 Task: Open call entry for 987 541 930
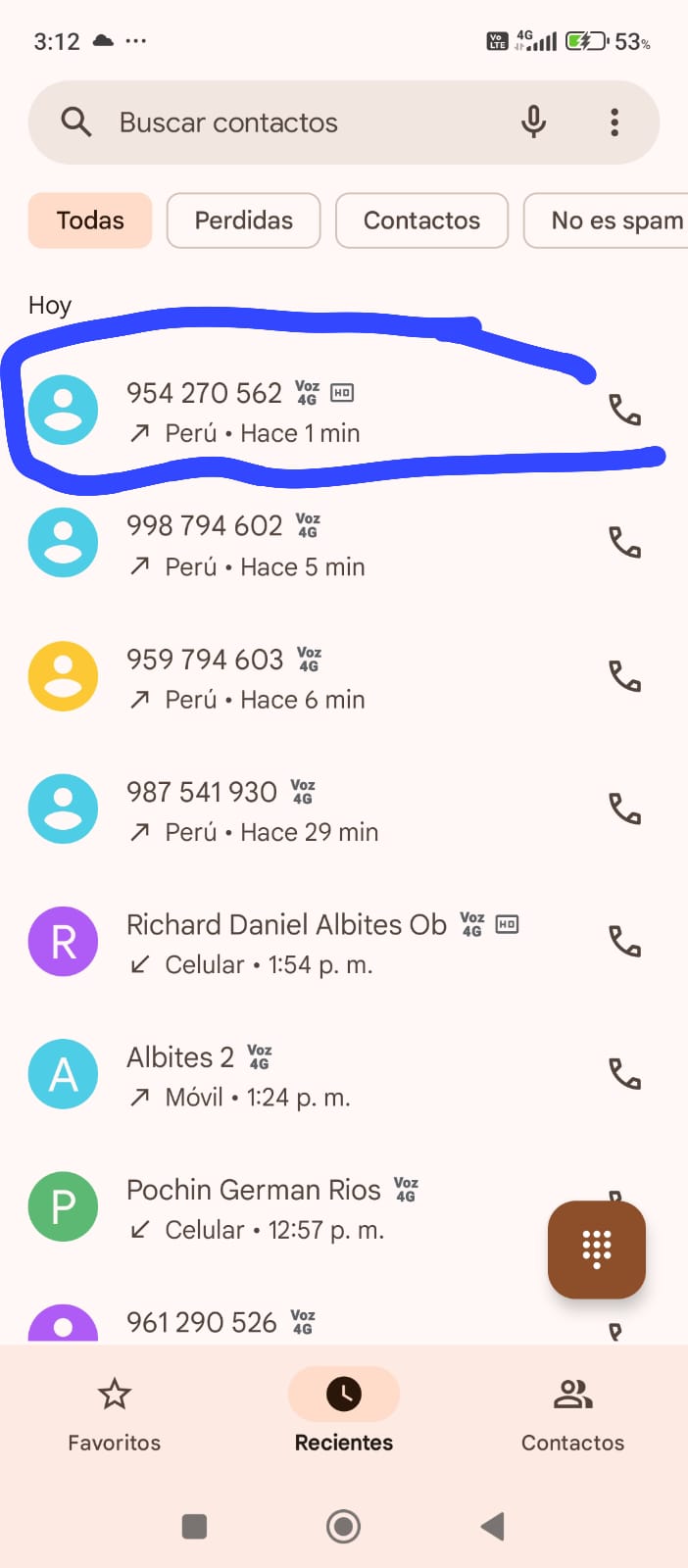[x=294, y=810]
